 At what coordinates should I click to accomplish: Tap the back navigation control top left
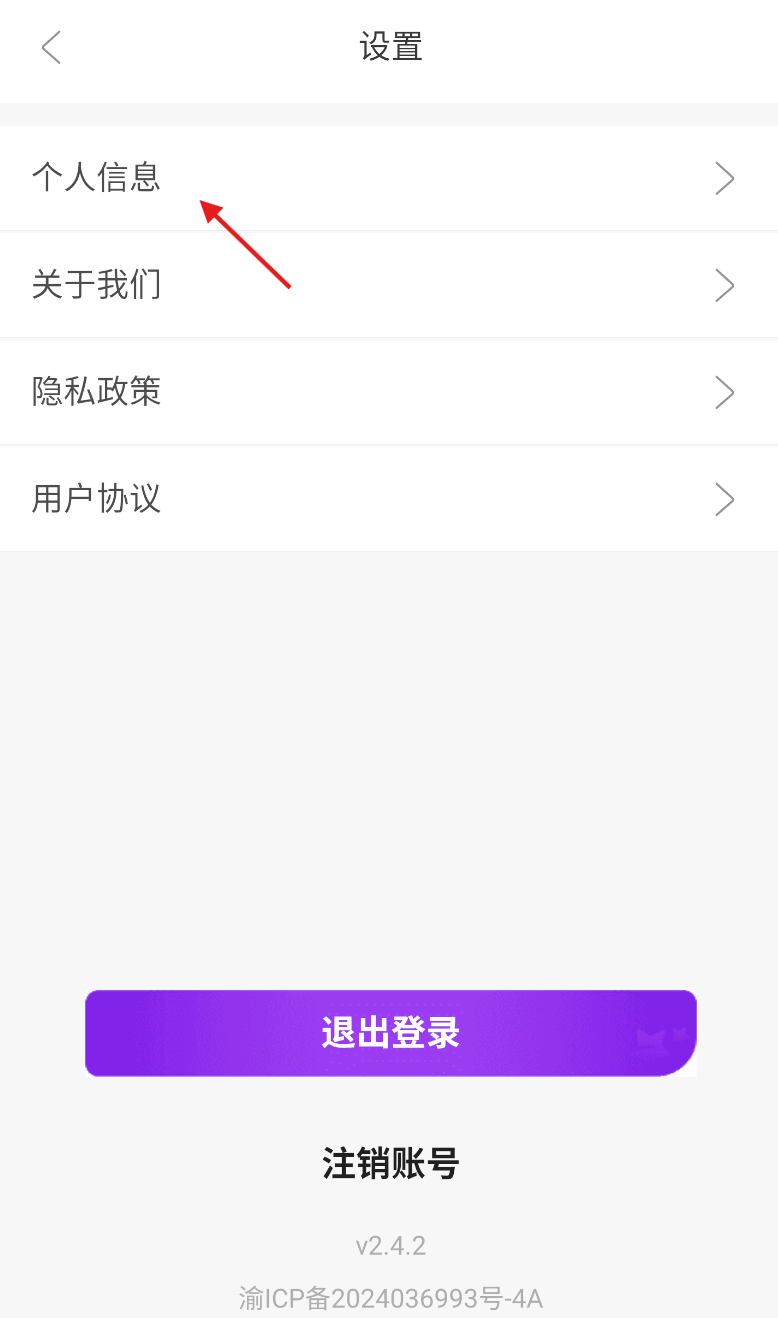pyautogui.click(x=50, y=47)
